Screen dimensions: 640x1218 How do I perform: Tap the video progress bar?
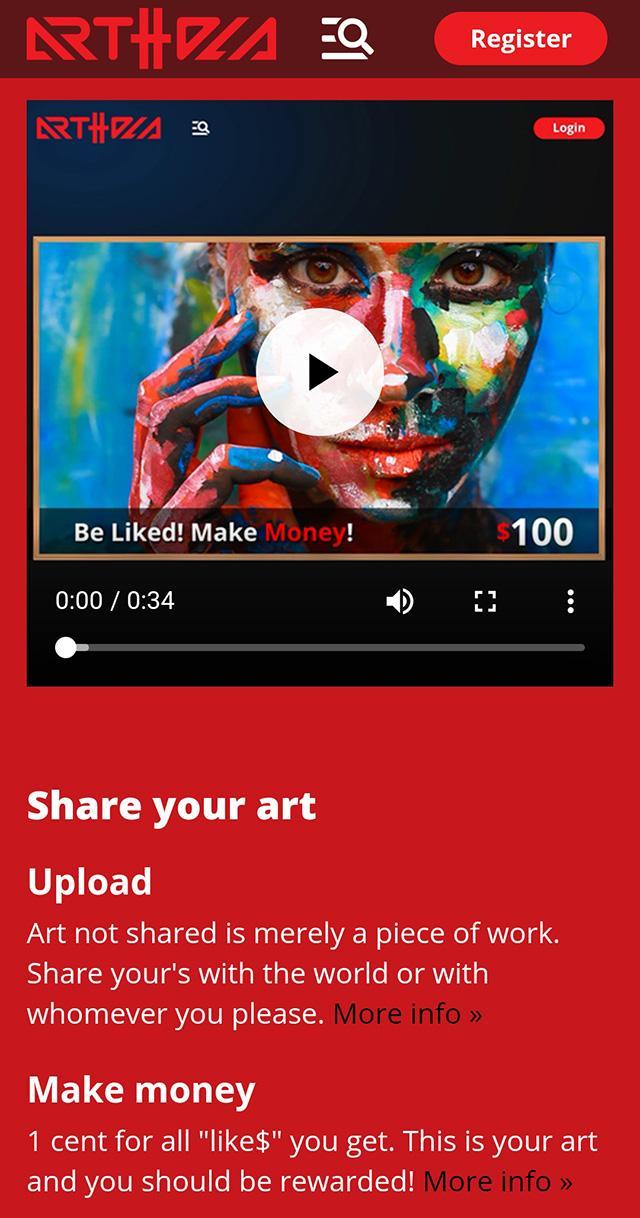click(320, 648)
